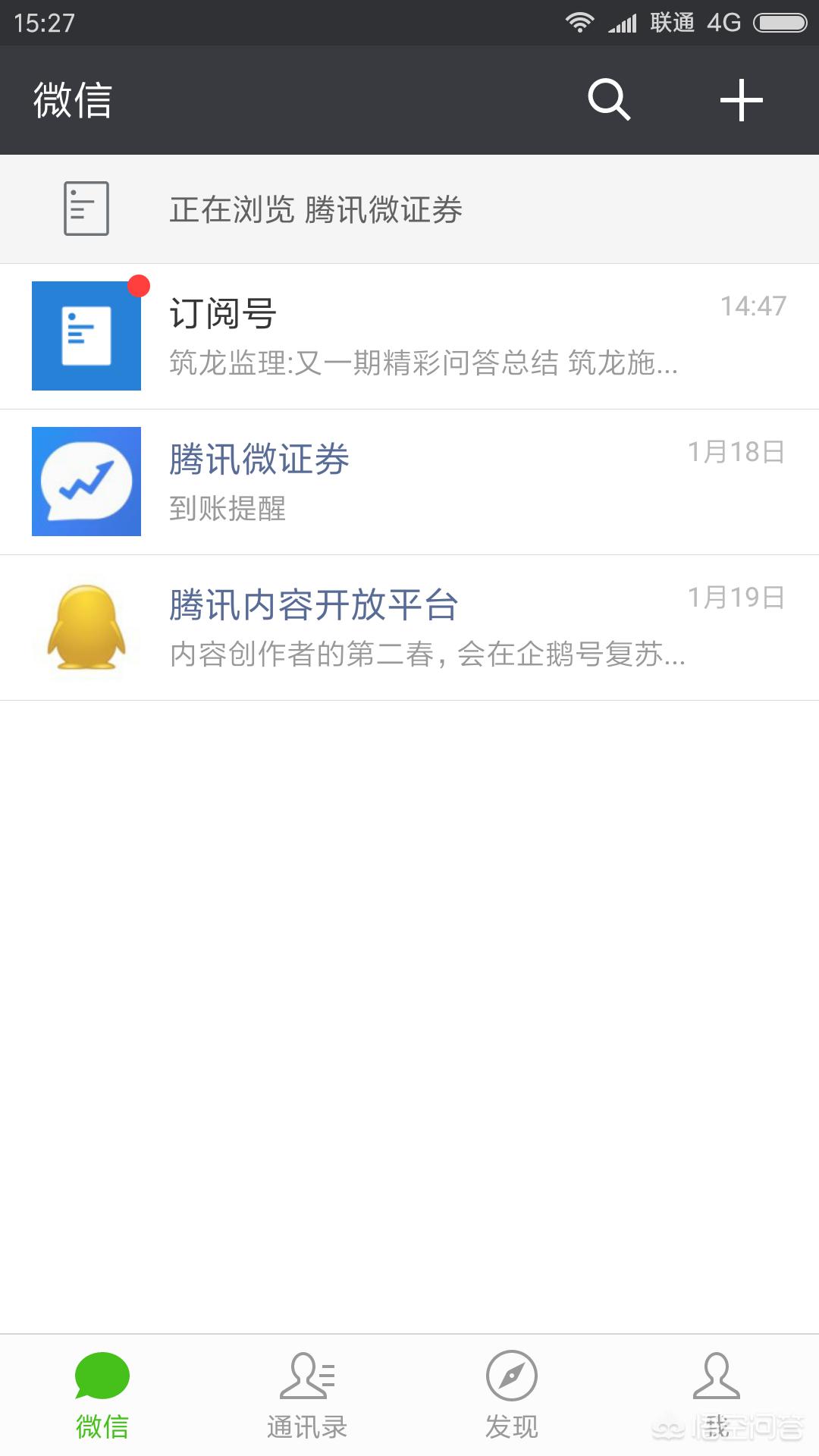Open the 订阅号 subscriptions row
Screen dimensions: 819x1456
pos(409,337)
